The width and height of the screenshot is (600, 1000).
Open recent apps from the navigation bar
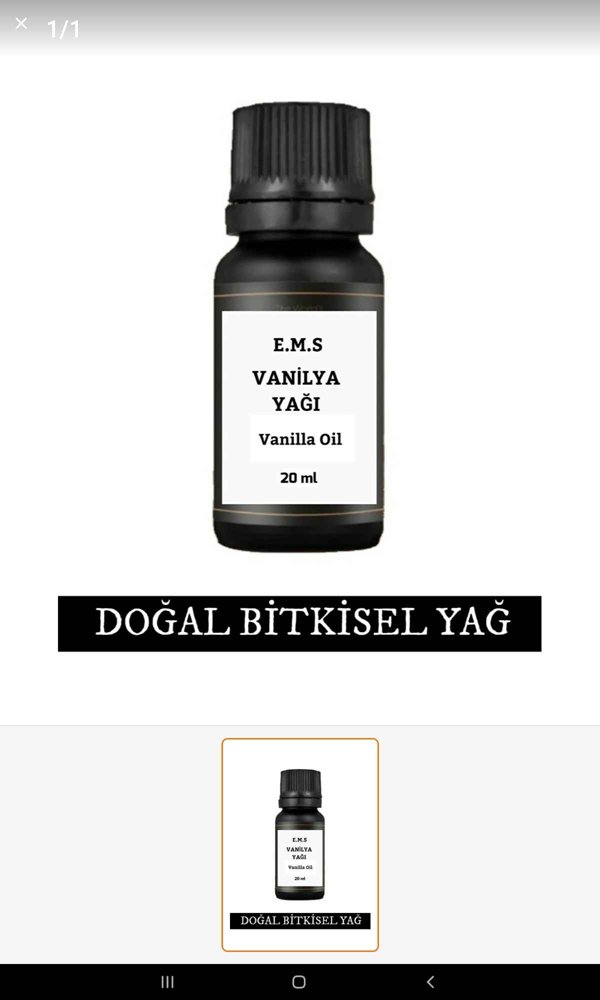click(167, 982)
